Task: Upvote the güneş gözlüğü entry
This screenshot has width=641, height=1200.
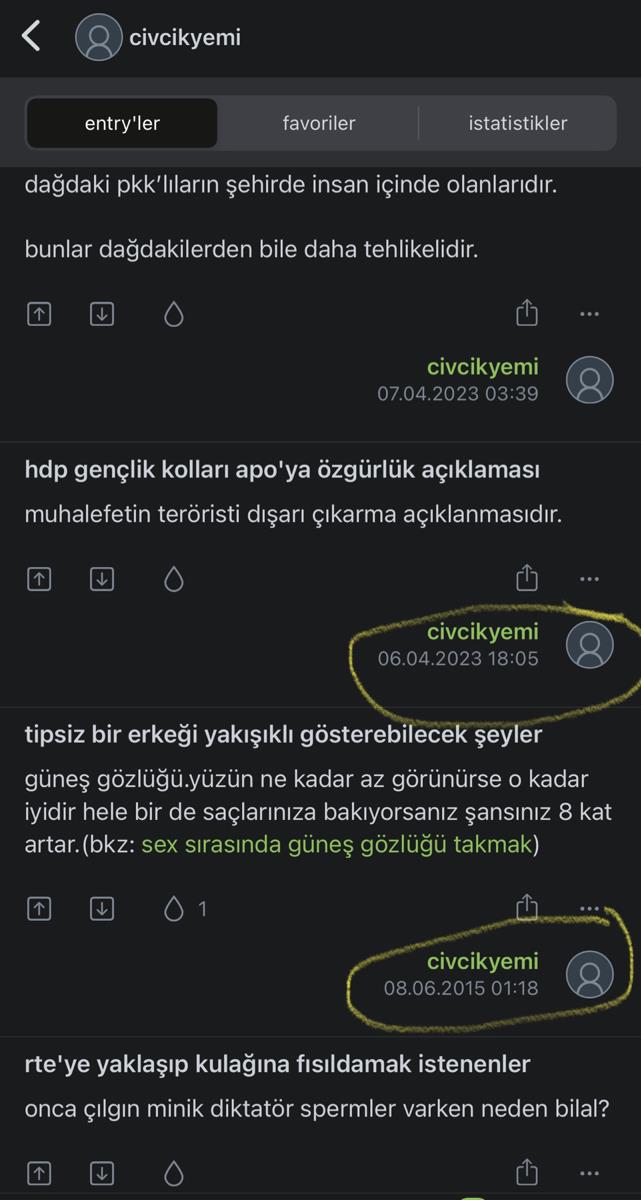Action: click(38, 909)
